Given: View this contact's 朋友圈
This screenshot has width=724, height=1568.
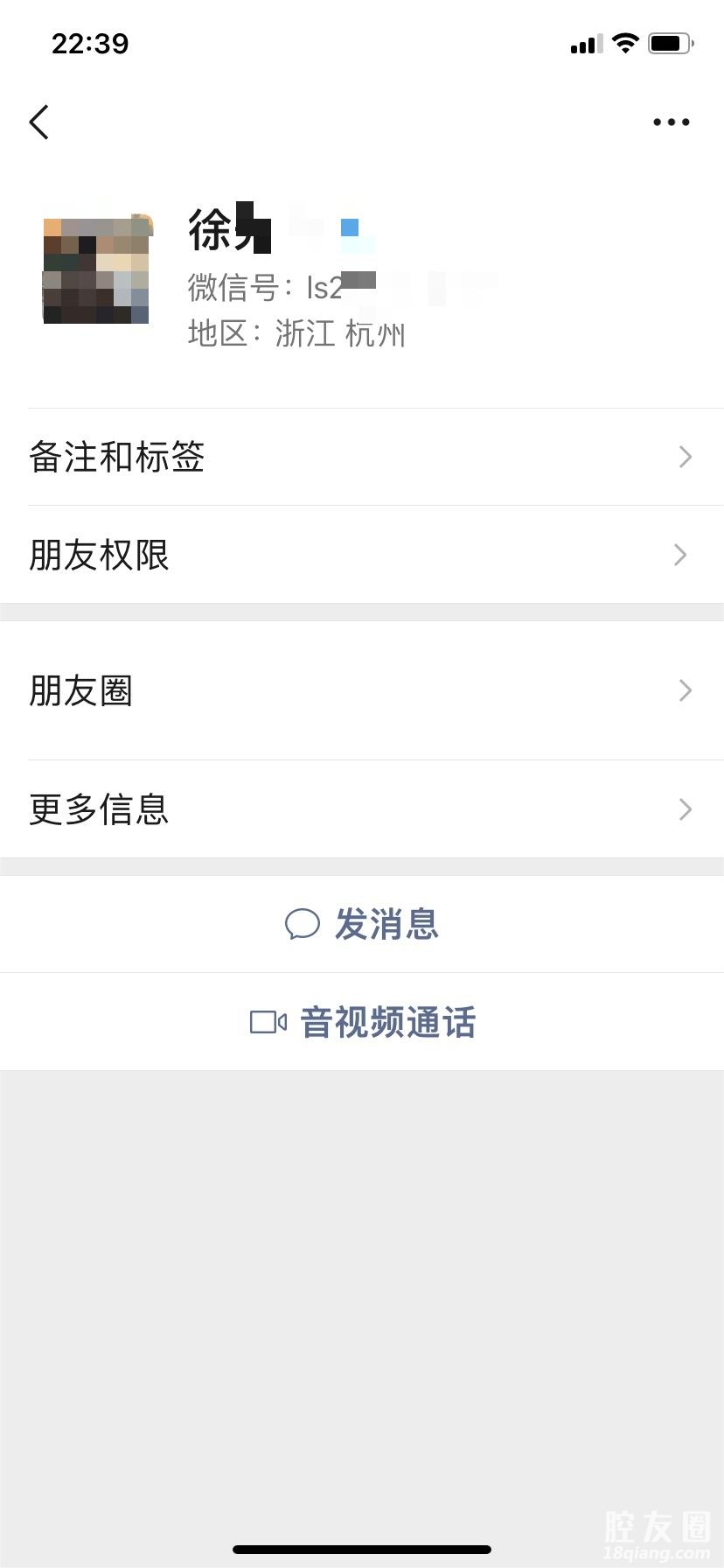Looking at the screenshot, I should click(362, 690).
